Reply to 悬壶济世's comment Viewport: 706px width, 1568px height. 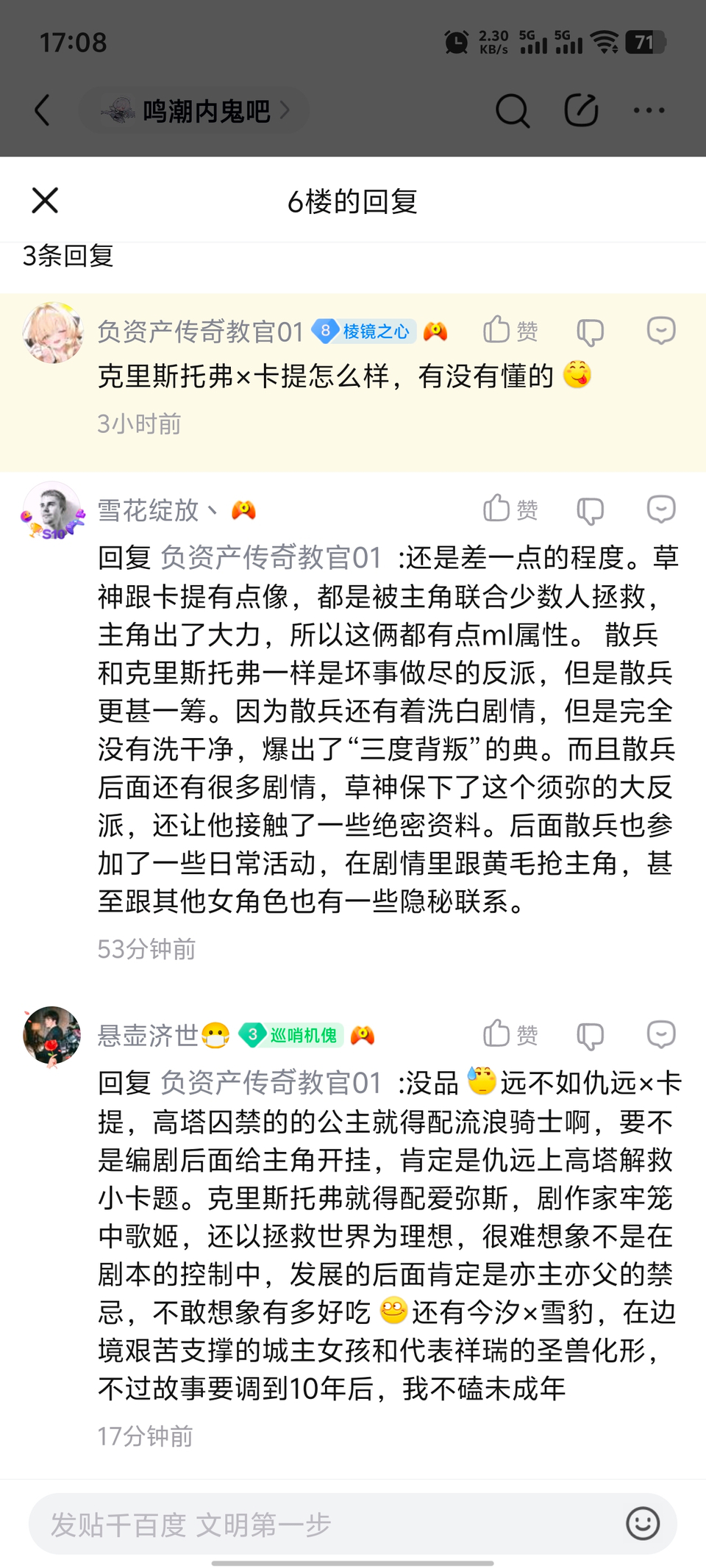660,1034
